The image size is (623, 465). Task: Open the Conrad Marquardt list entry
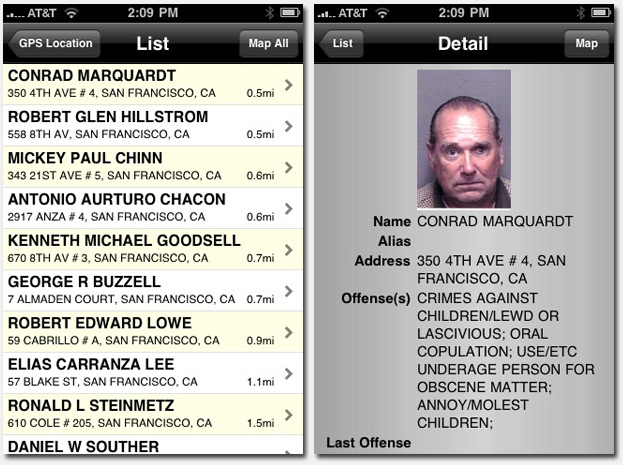150,84
